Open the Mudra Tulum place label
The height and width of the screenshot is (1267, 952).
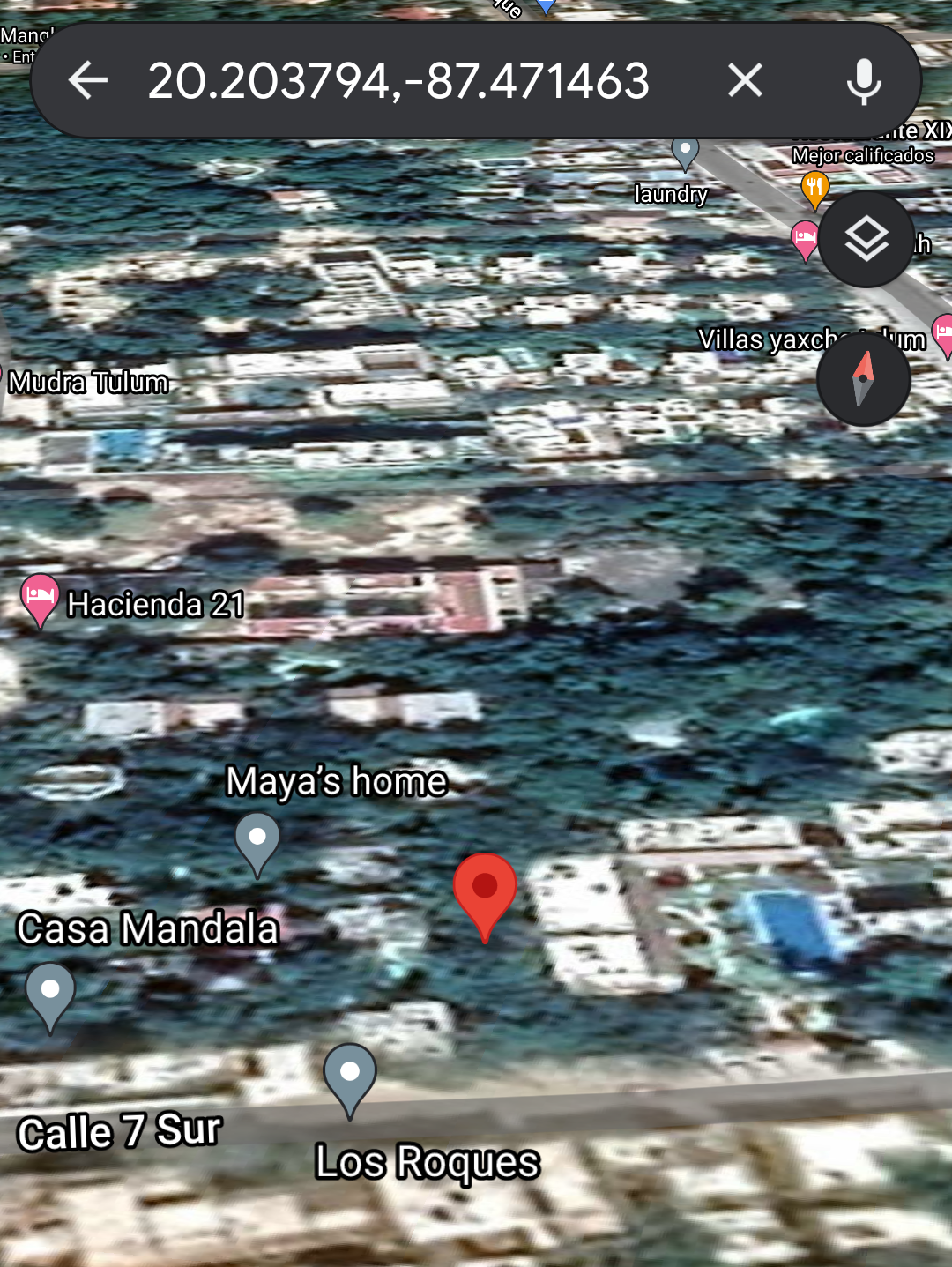point(88,383)
